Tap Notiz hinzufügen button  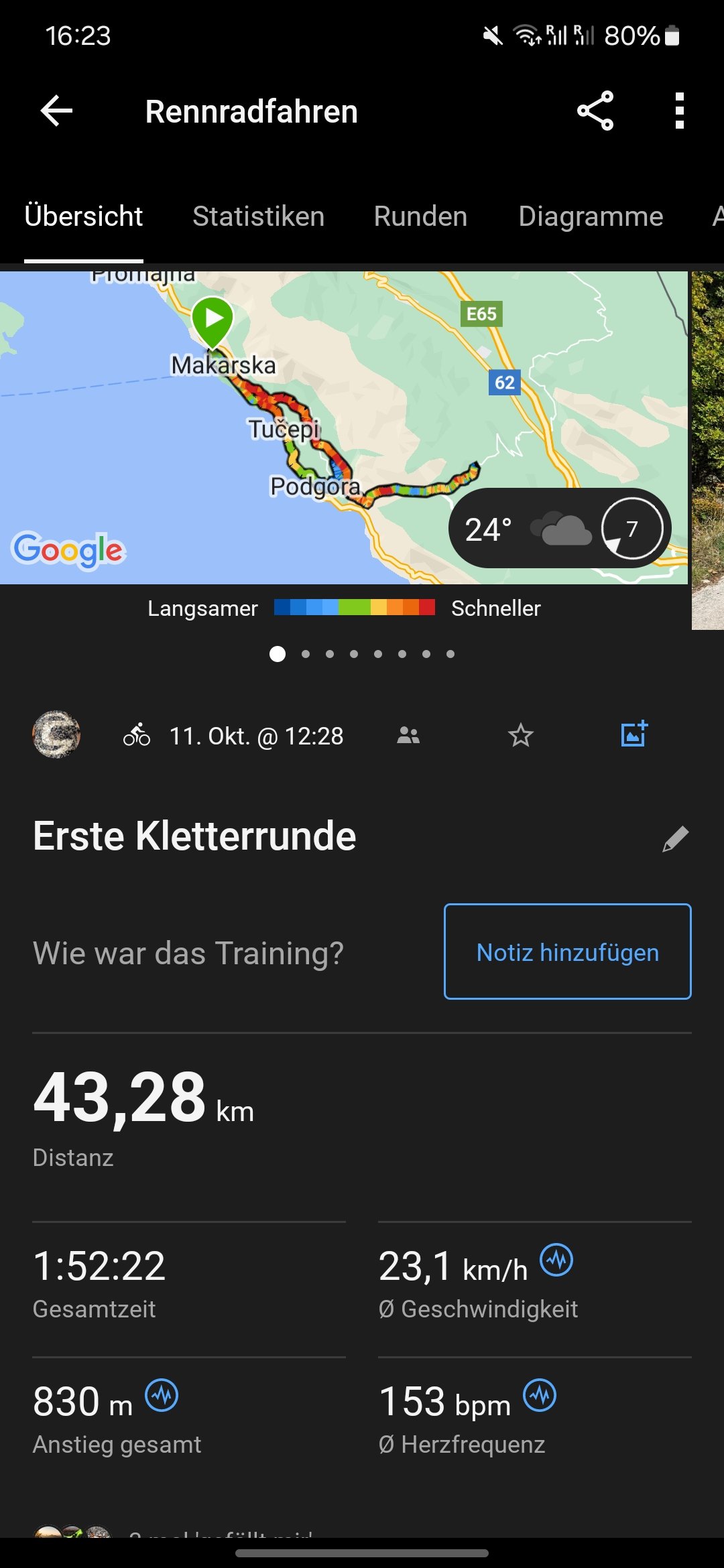pos(567,952)
